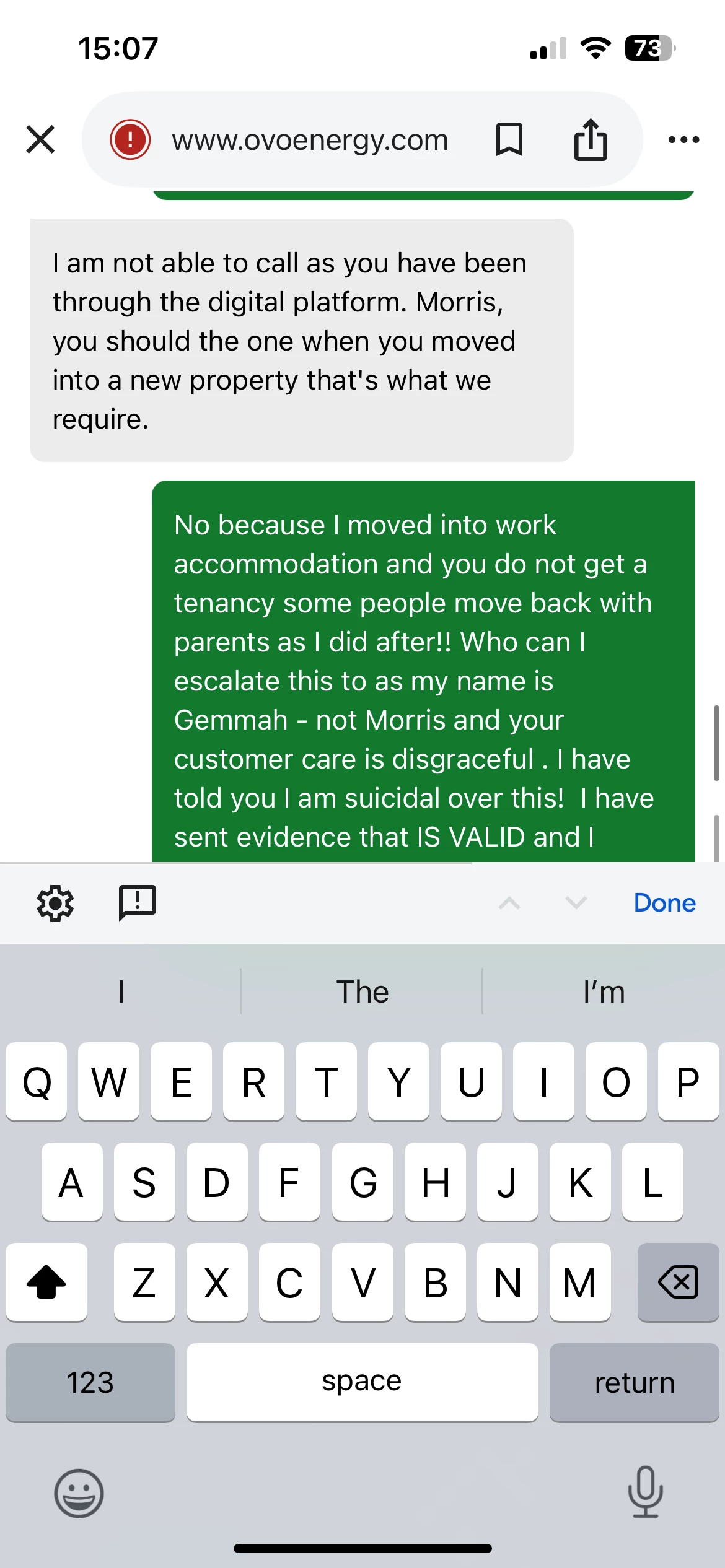Hit the return key
Screen dimensions: 725x1568
[x=634, y=1382]
